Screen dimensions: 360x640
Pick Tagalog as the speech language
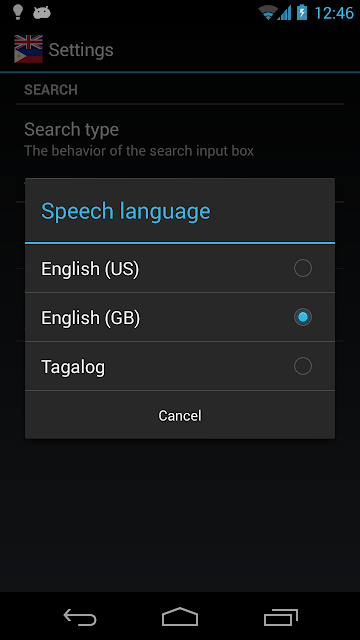click(x=180, y=366)
